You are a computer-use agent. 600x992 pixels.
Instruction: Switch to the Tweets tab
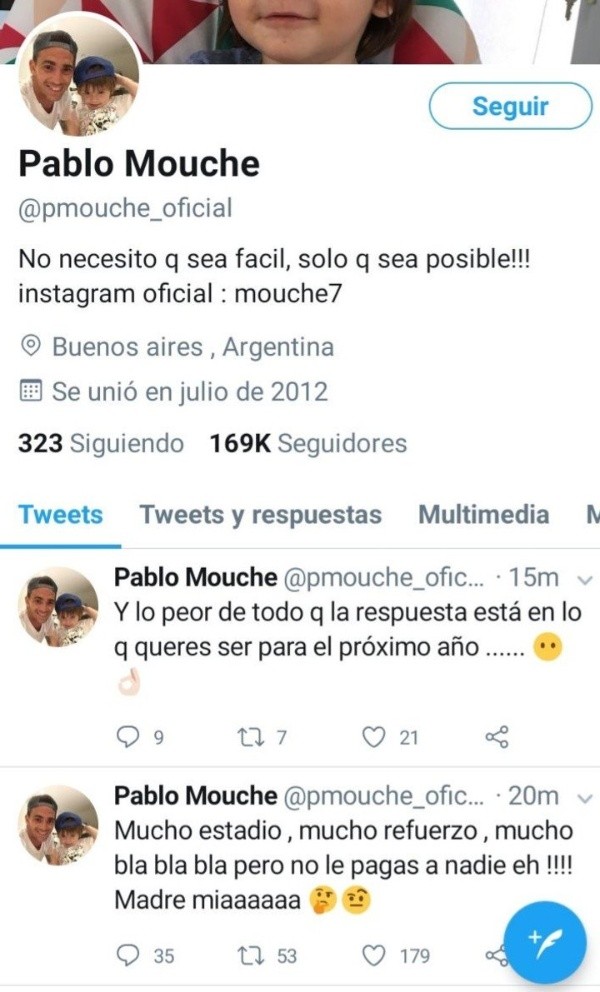tap(60, 515)
